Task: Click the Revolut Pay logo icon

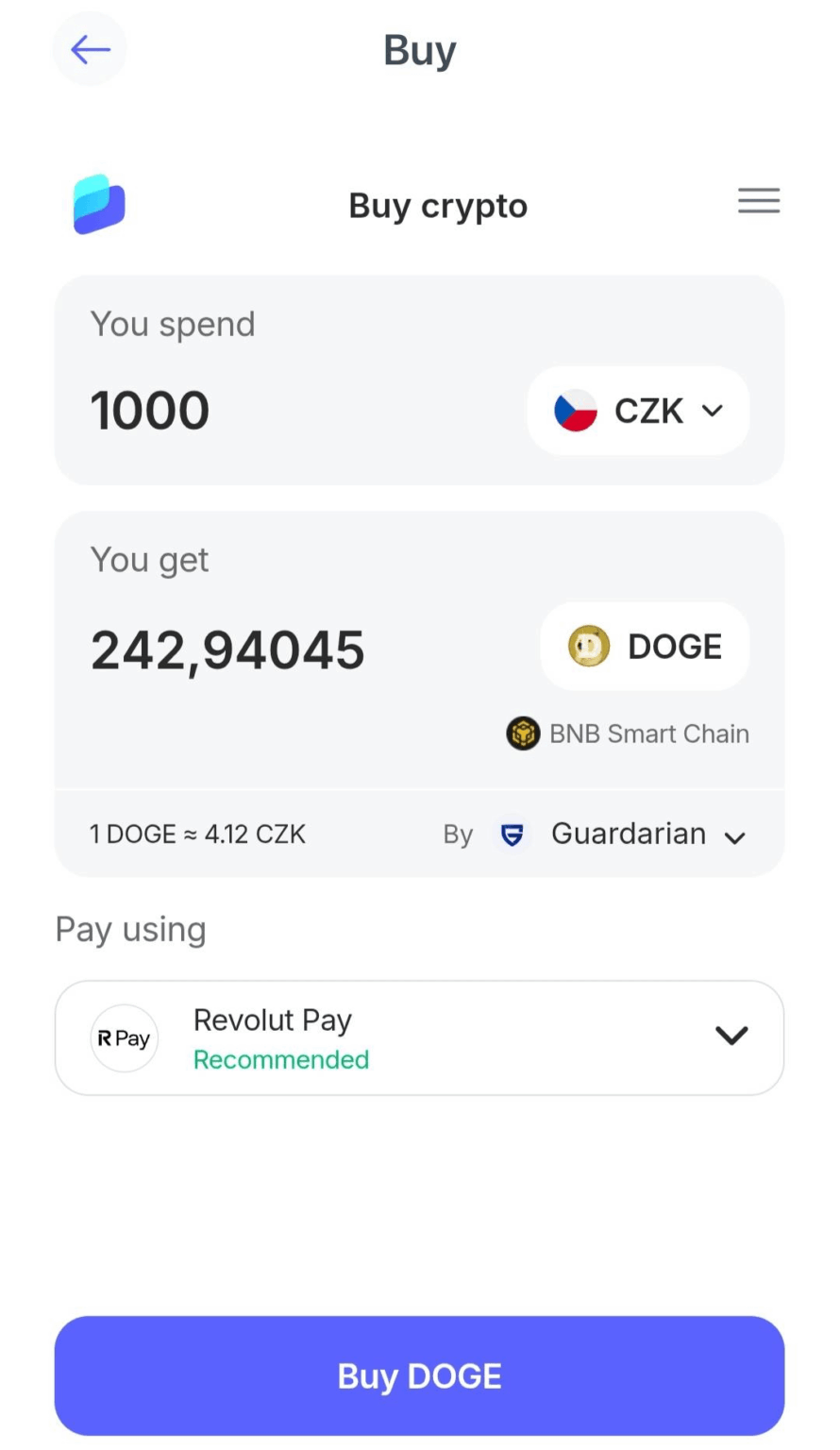Action: pos(124,1037)
